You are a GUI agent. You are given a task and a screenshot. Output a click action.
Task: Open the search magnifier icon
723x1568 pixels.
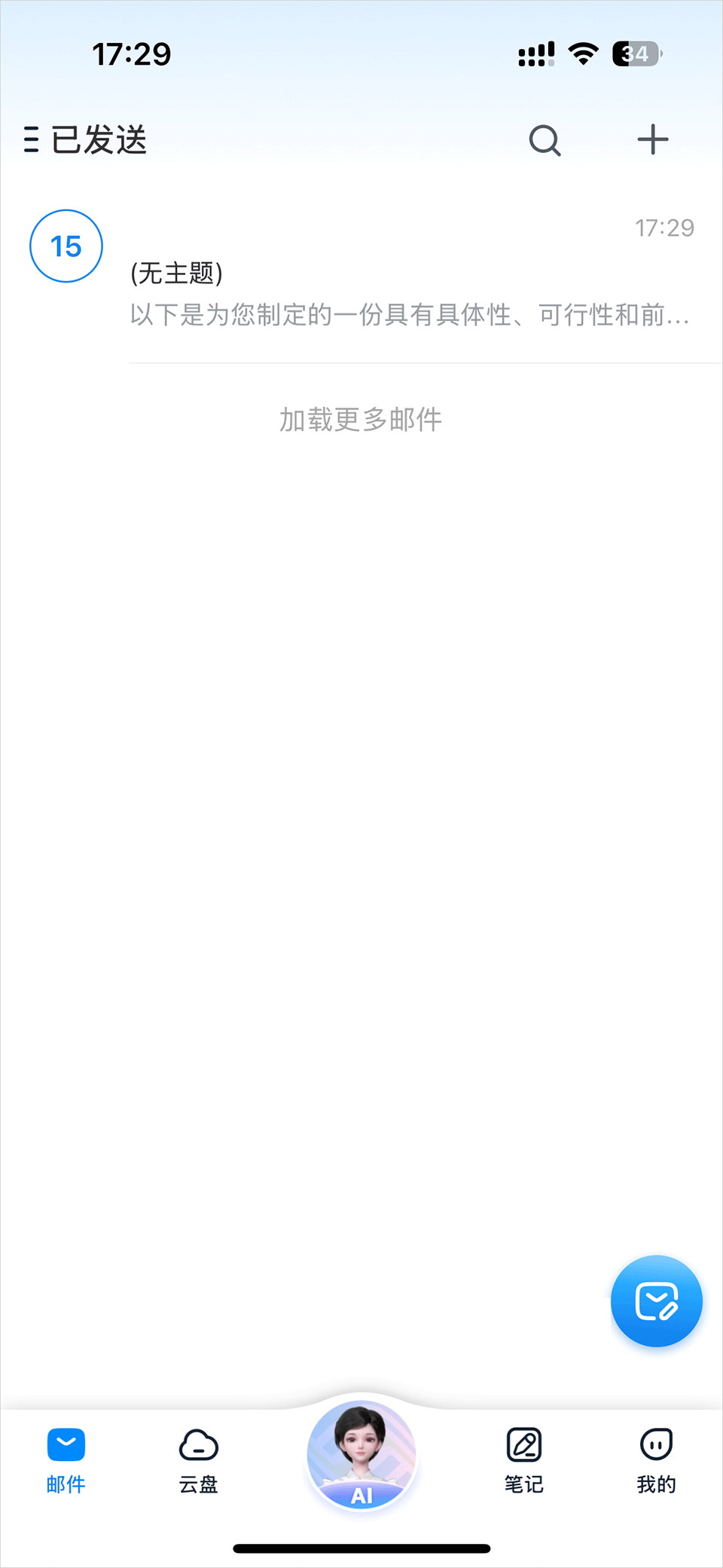coord(545,140)
